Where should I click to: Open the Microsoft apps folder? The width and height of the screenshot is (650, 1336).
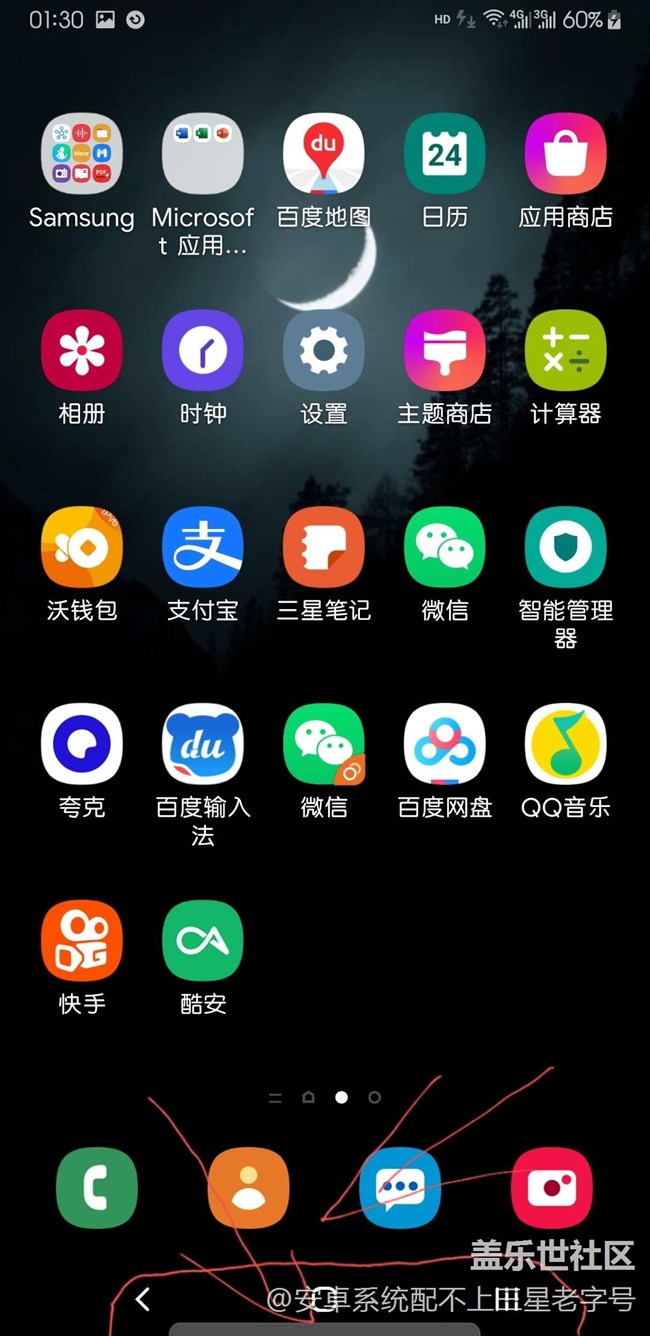[203, 154]
